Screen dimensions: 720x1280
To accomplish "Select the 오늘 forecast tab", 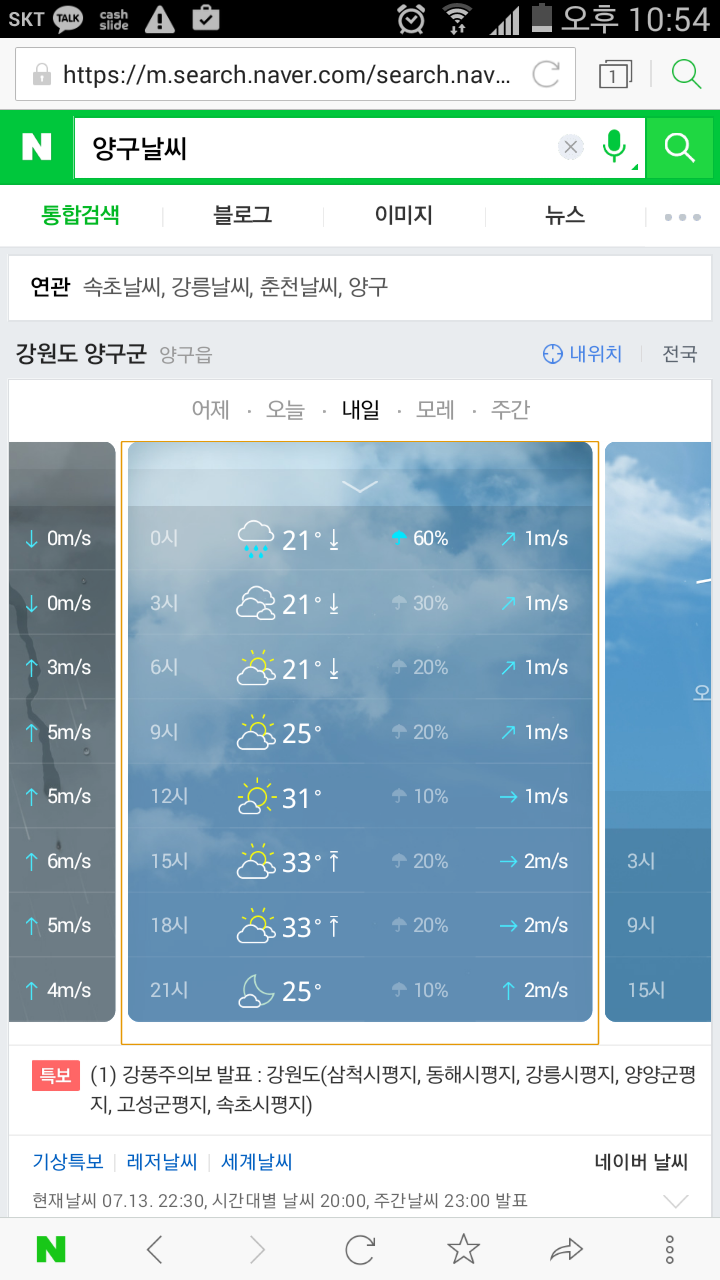I will pos(285,410).
